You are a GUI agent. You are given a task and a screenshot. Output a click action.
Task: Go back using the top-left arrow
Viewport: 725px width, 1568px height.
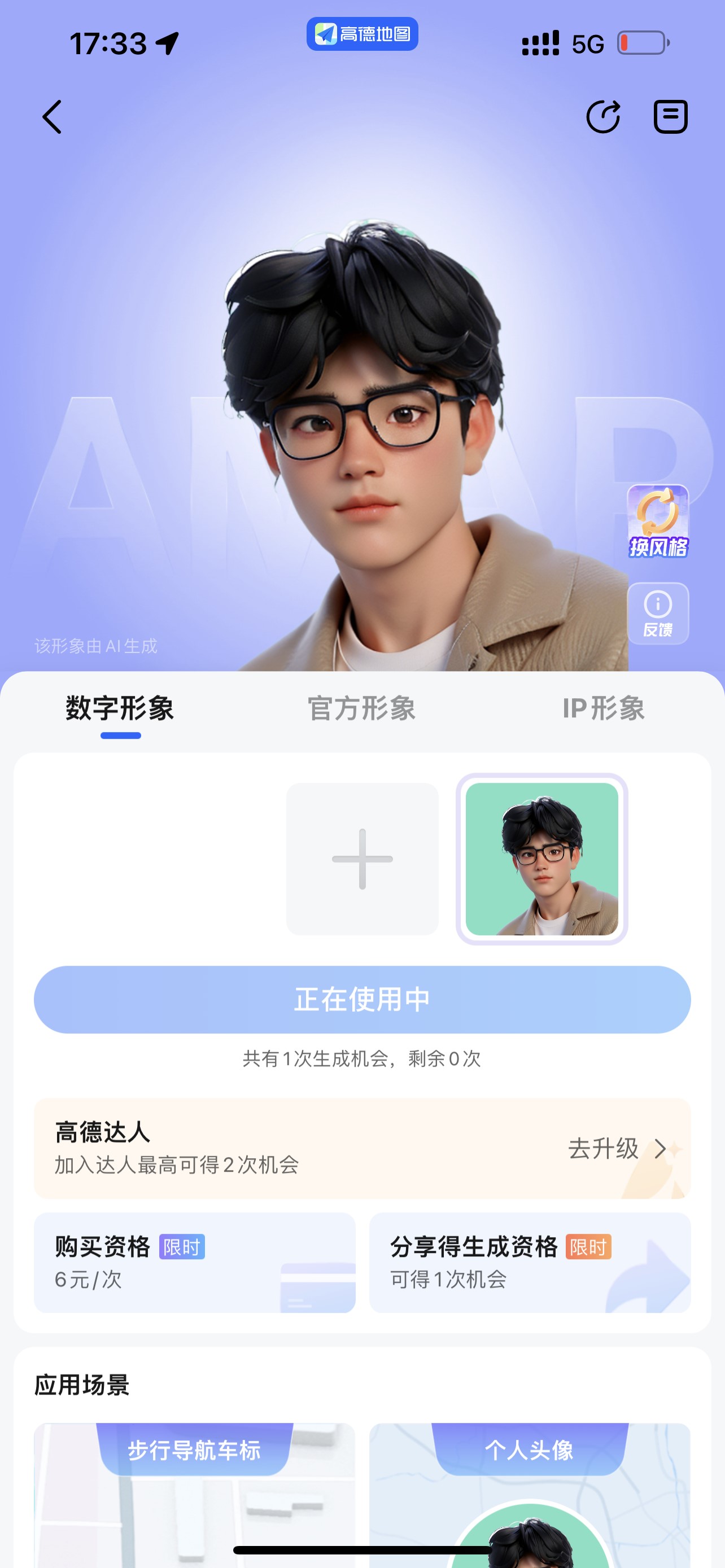[x=53, y=116]
